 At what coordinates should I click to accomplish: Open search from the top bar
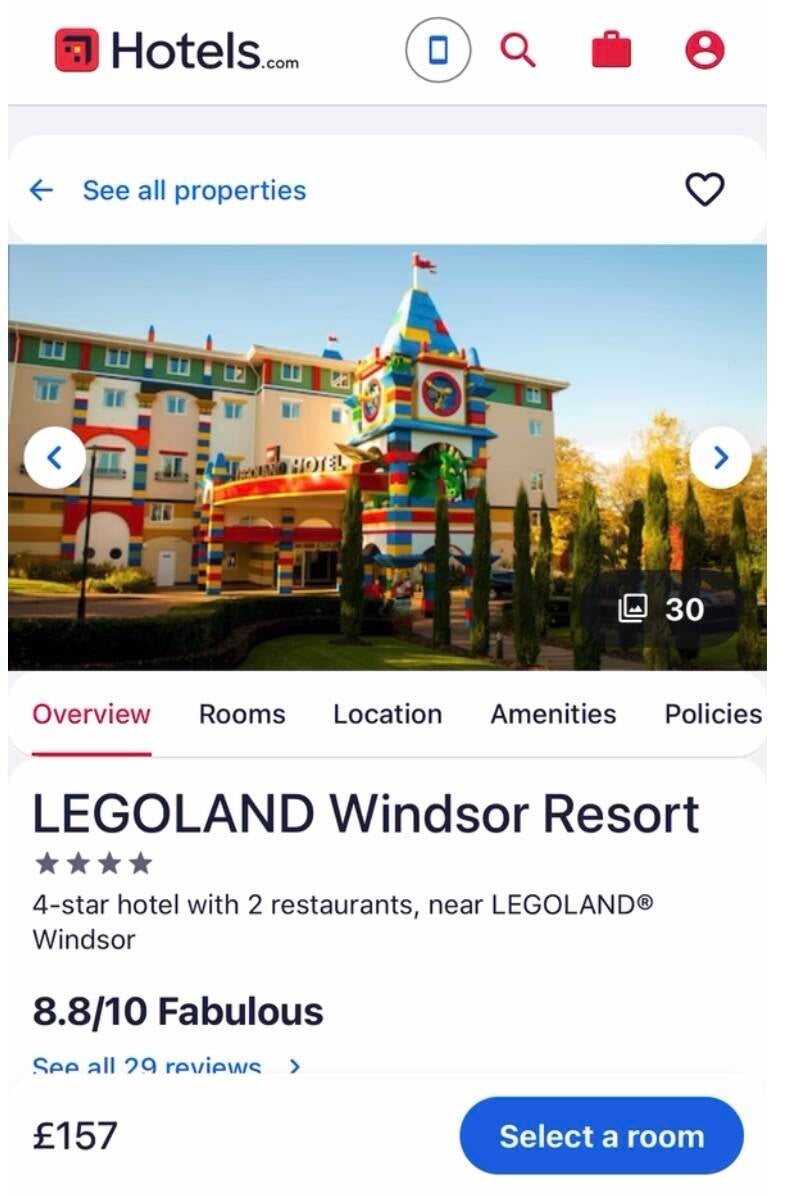pyautogui.click(x=519, y=50)
